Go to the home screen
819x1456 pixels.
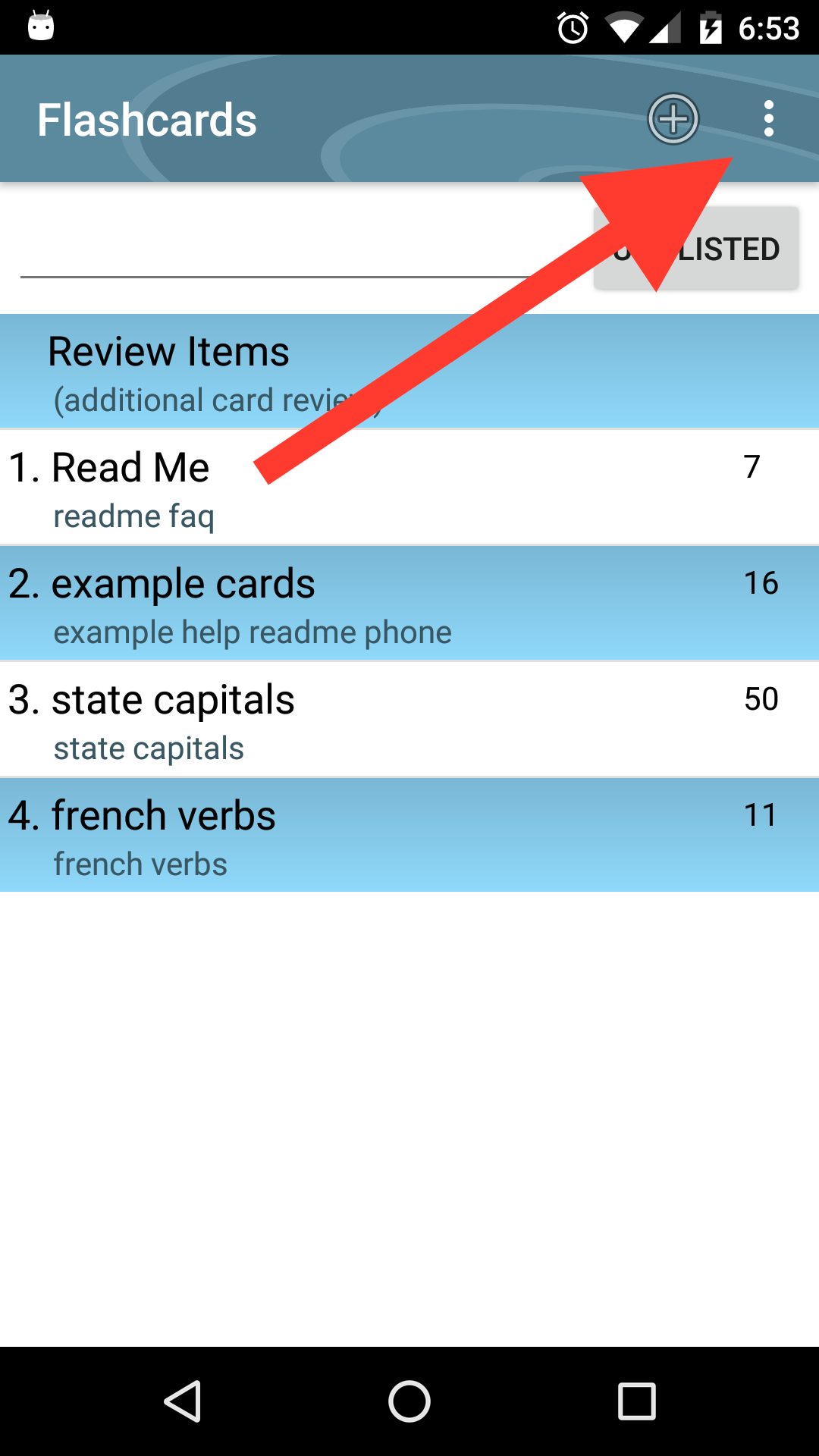[409, 1401]
